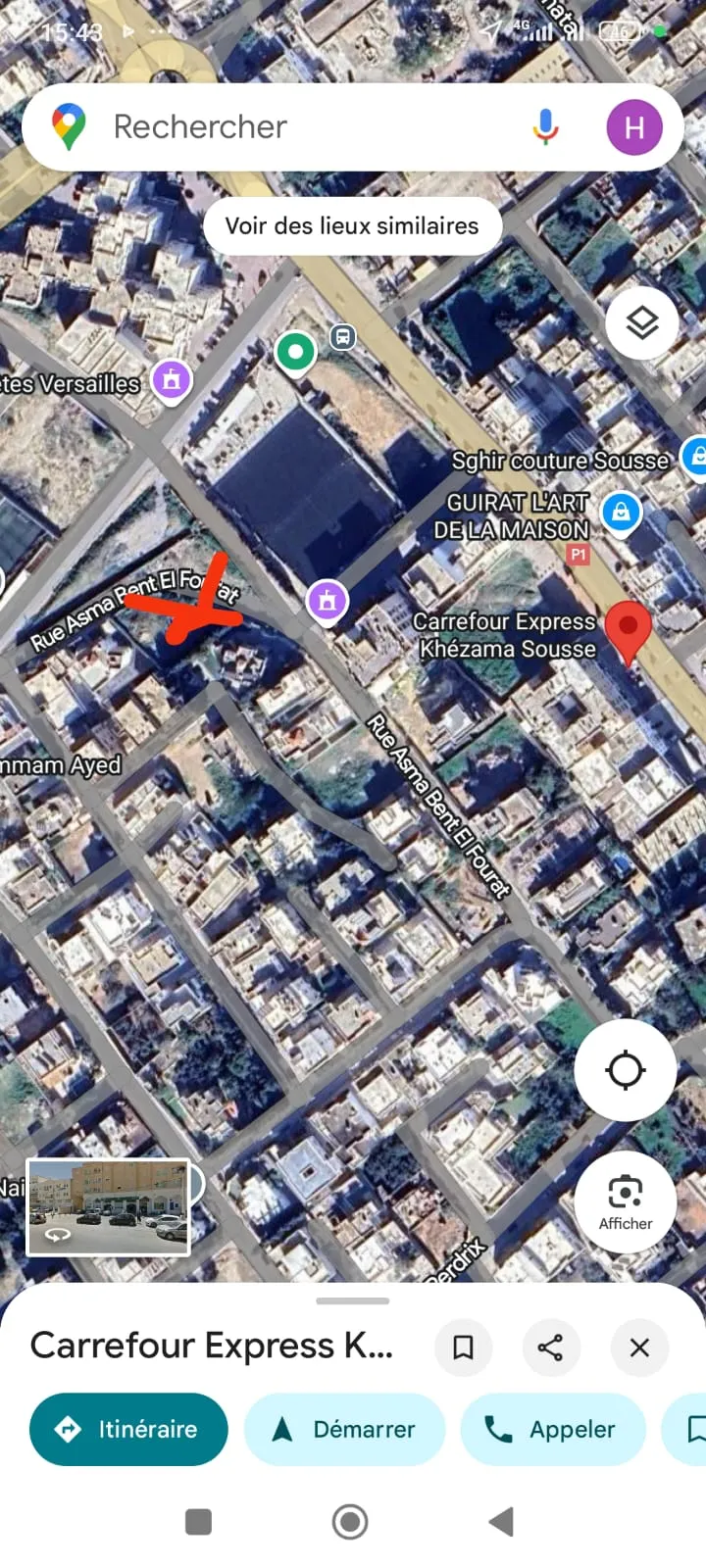Open the Afficher Lens camera button
Viewport: 706px width, 1568px height.
coord(625,1201)
